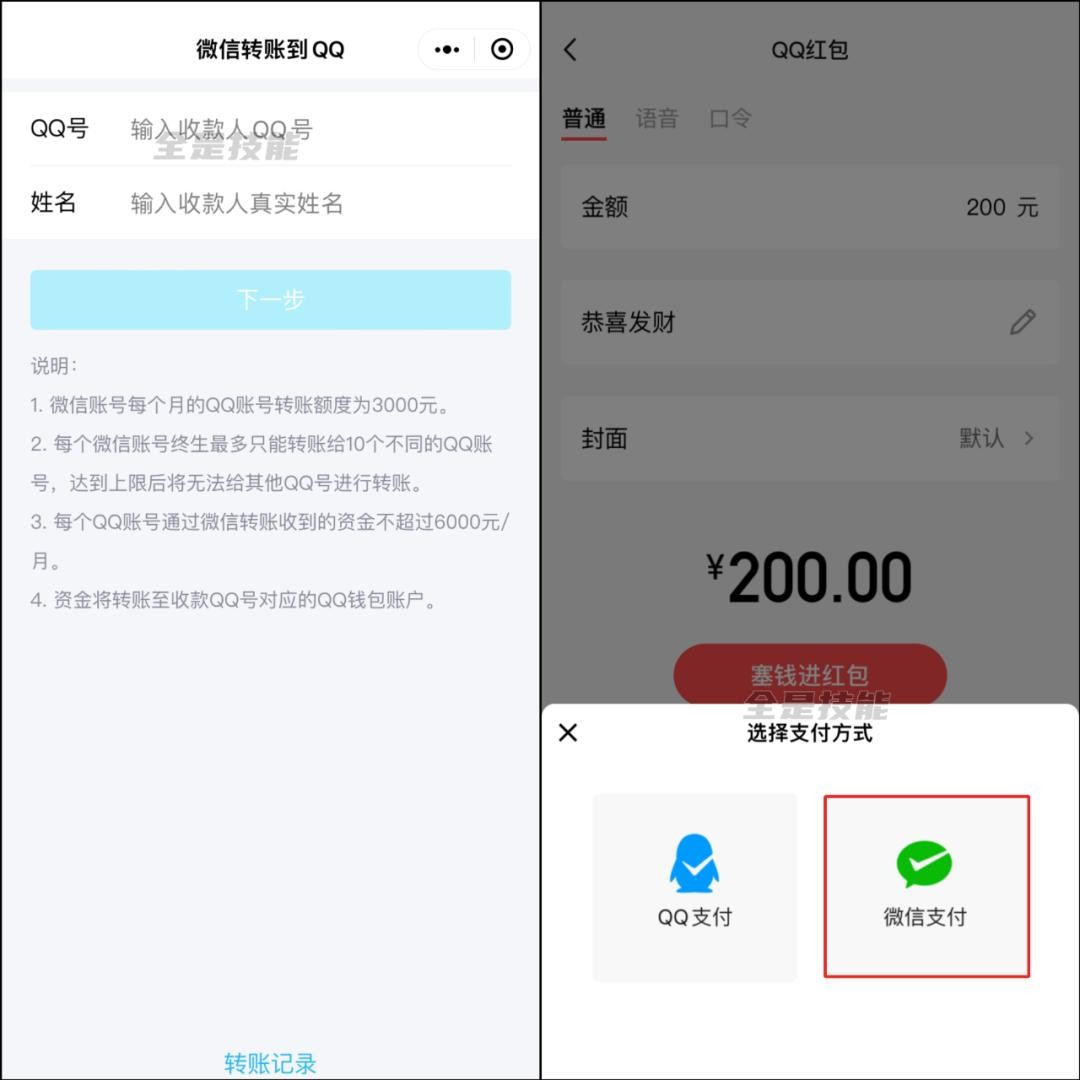Switch to the 口令 tab

(x=730, y=118)
